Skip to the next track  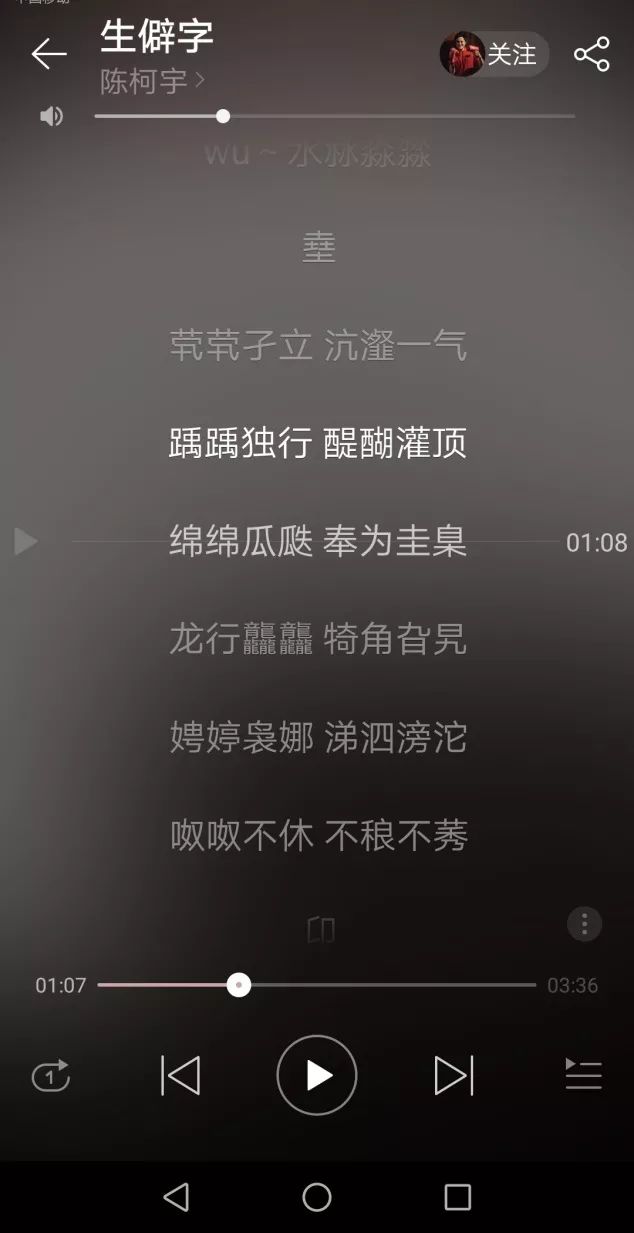[x=453, y=1075]
